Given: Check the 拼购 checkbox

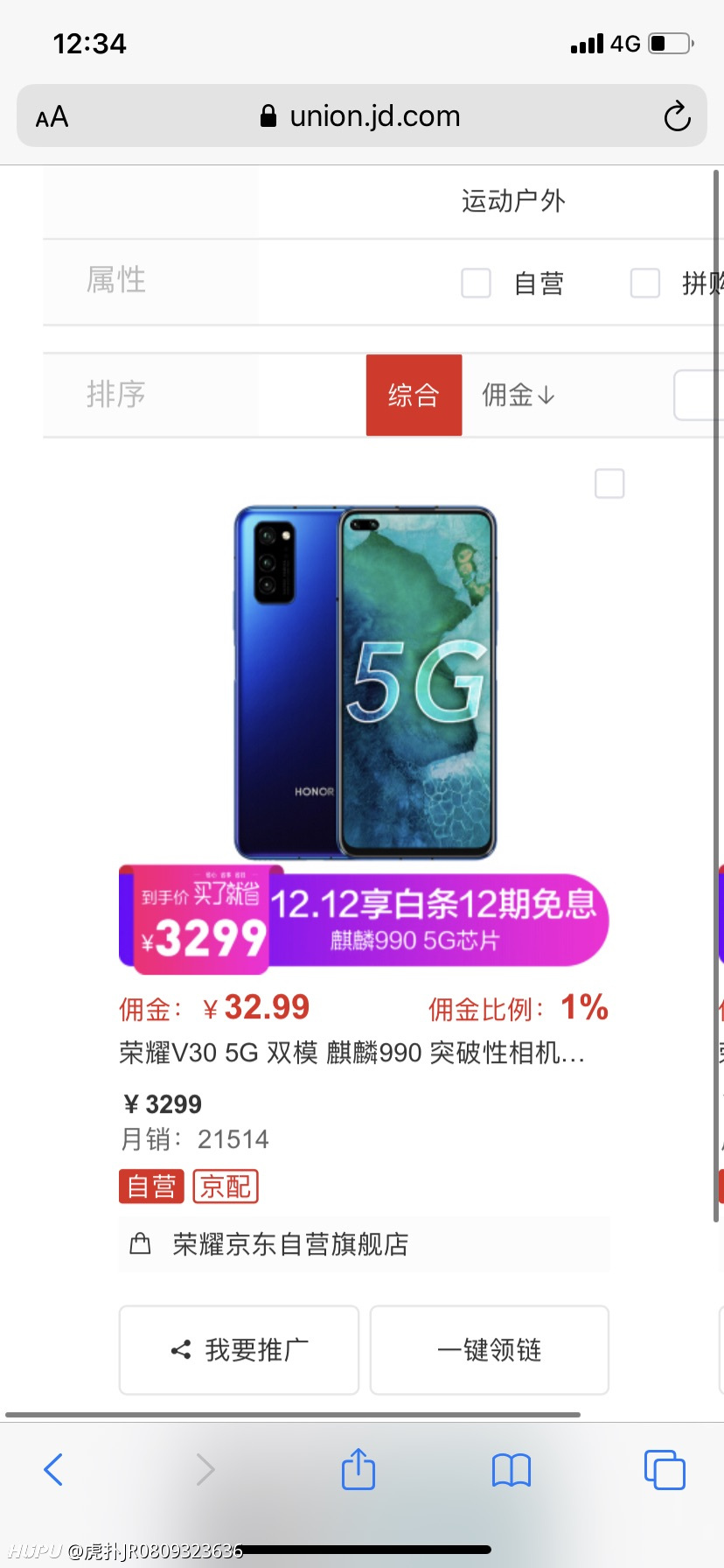Looking at the screenshot, I should [645, 283].
